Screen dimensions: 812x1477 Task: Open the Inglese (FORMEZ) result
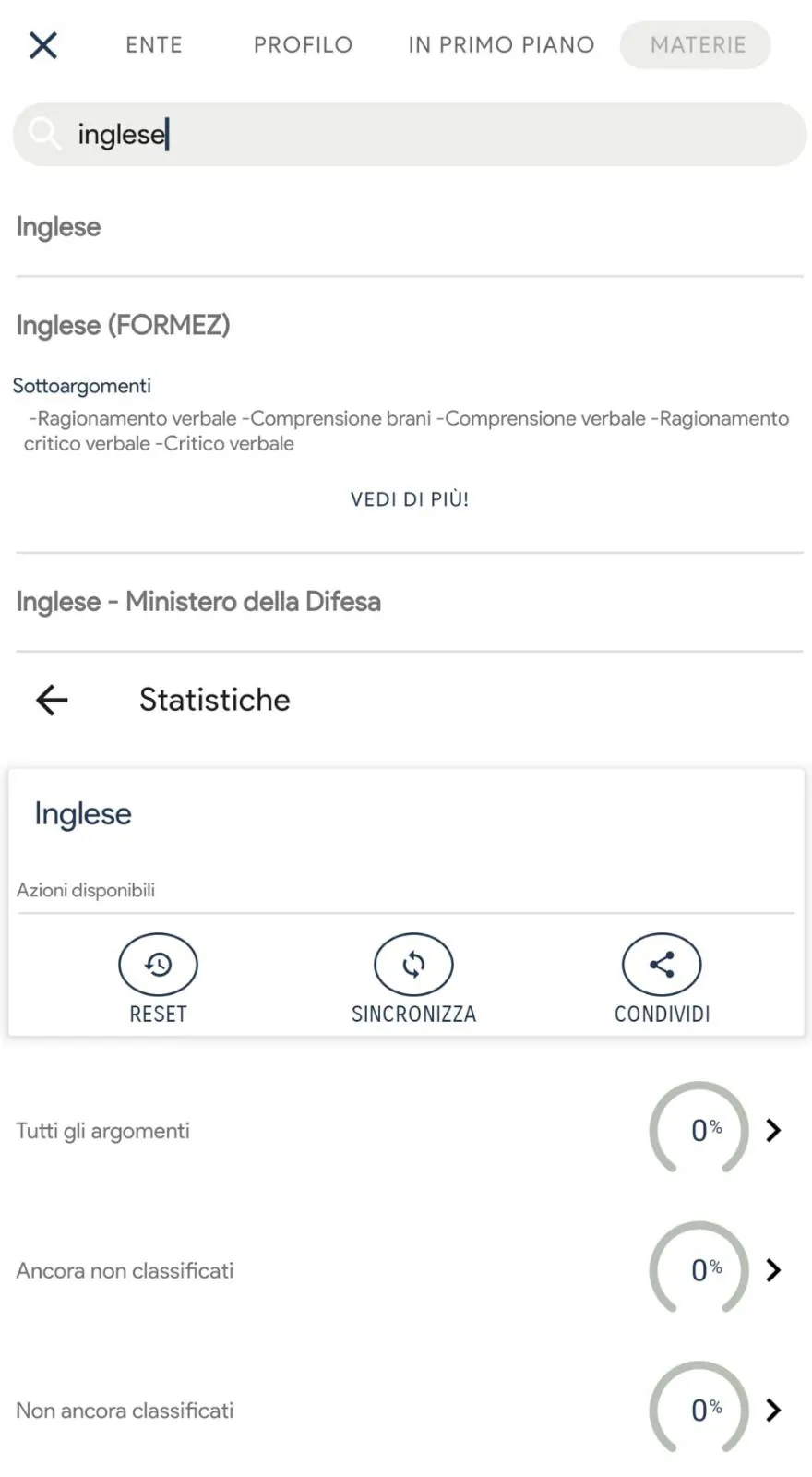(410, 325)
